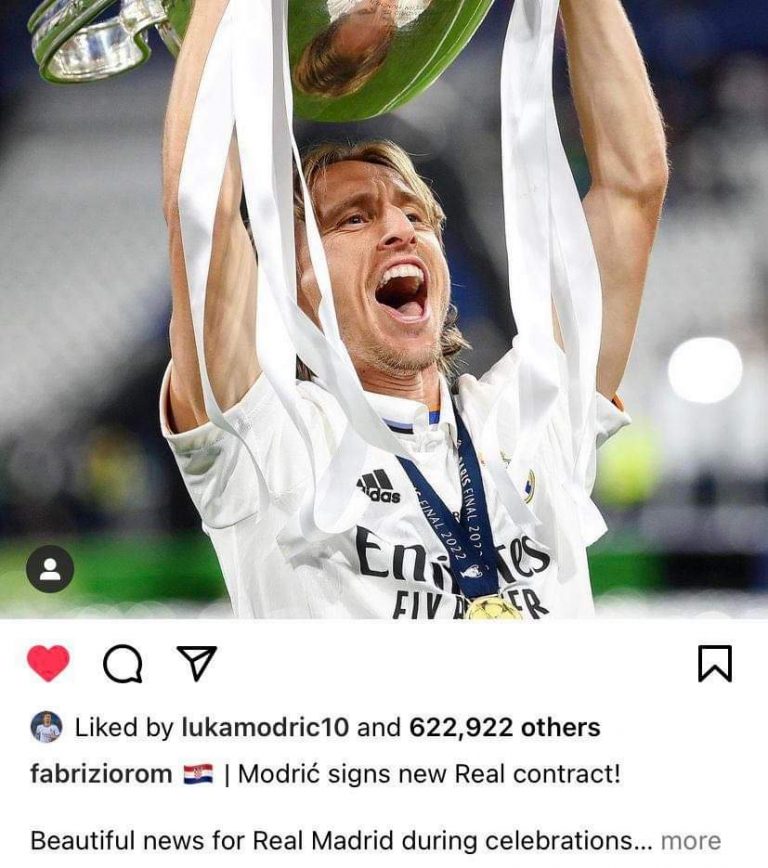Share the post via paper plane icon
Viewport: 768px width, 868px height.
[196, 662]
